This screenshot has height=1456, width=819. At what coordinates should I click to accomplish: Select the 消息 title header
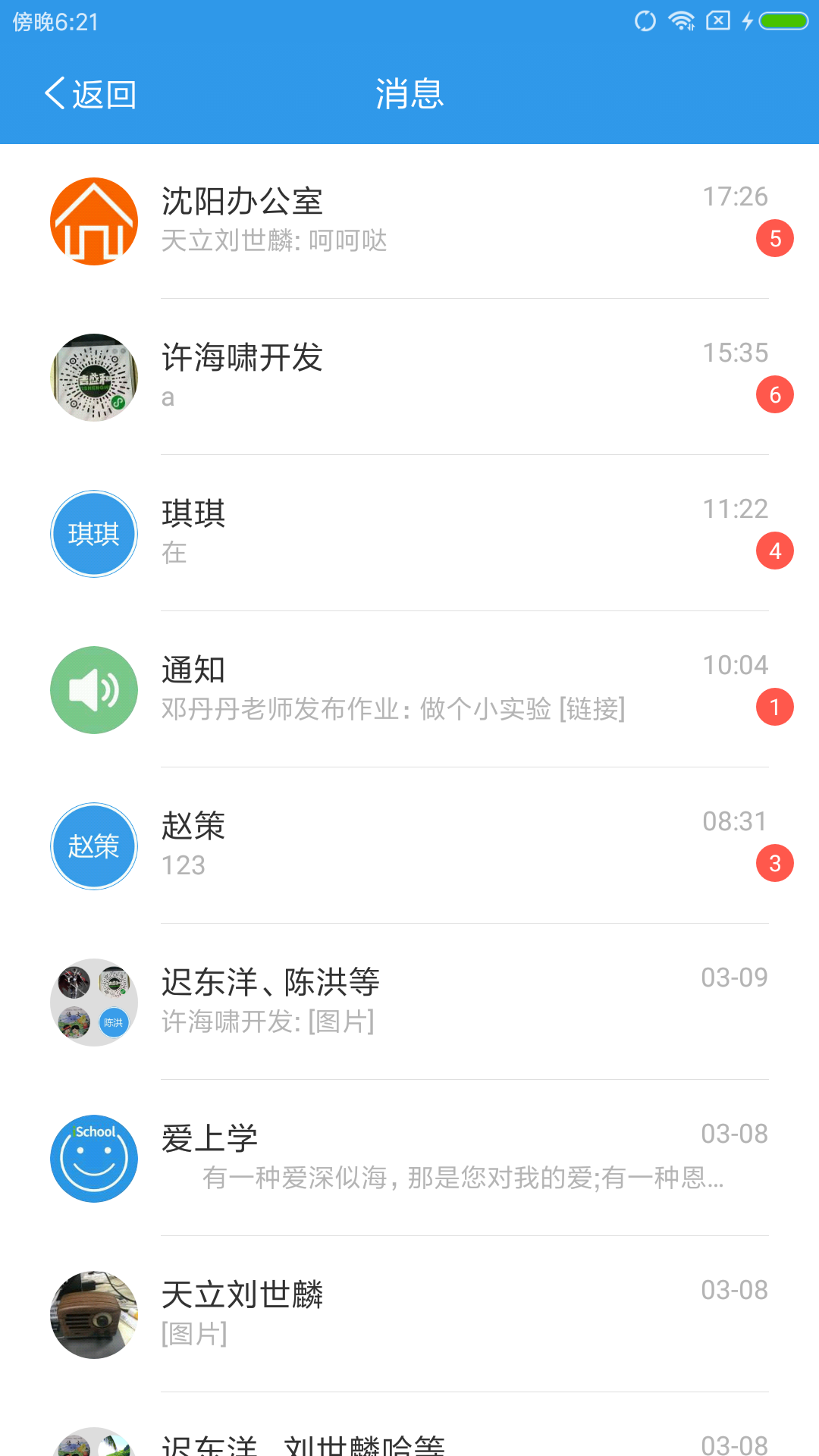click(x=409, y=93)
